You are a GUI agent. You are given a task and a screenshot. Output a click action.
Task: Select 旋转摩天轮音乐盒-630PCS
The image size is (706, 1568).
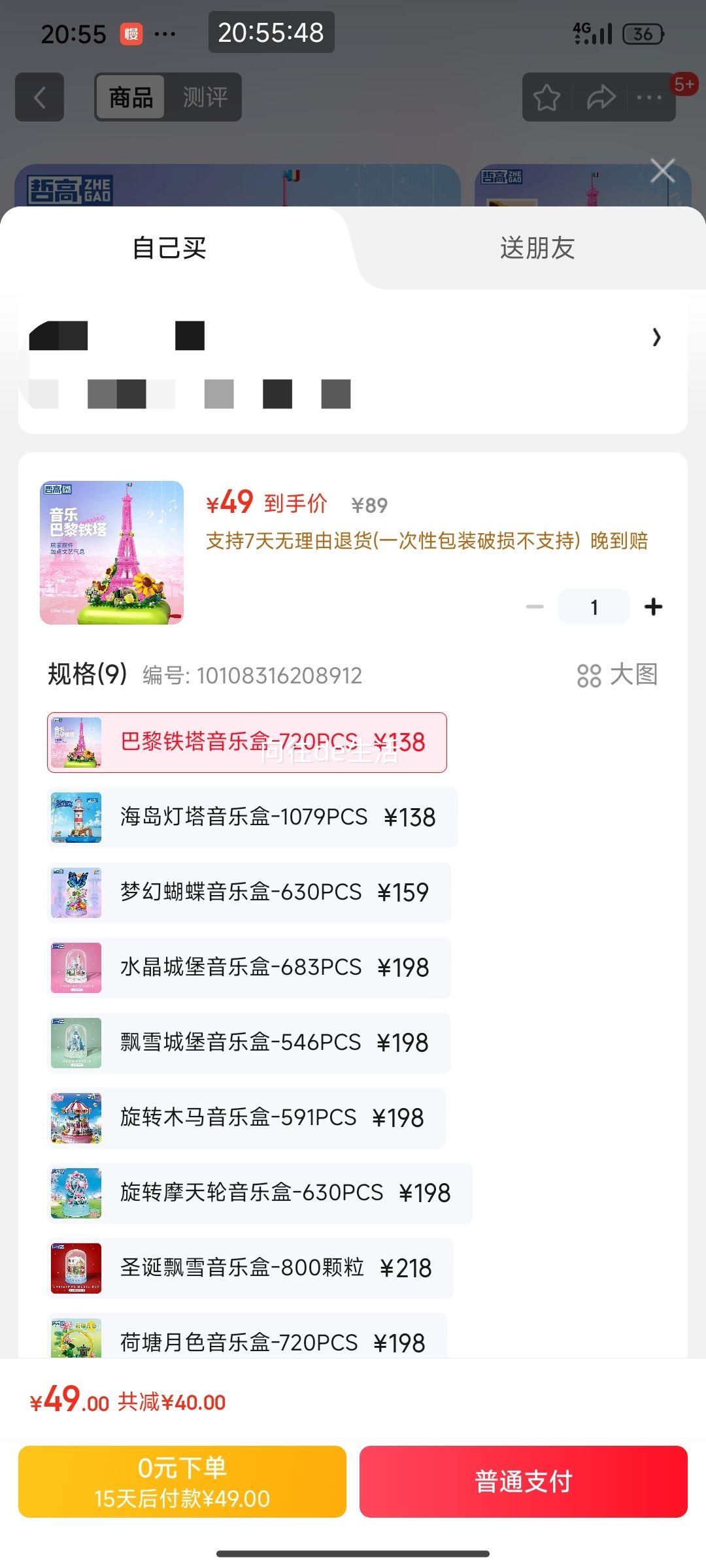(x=260, y=1193)
